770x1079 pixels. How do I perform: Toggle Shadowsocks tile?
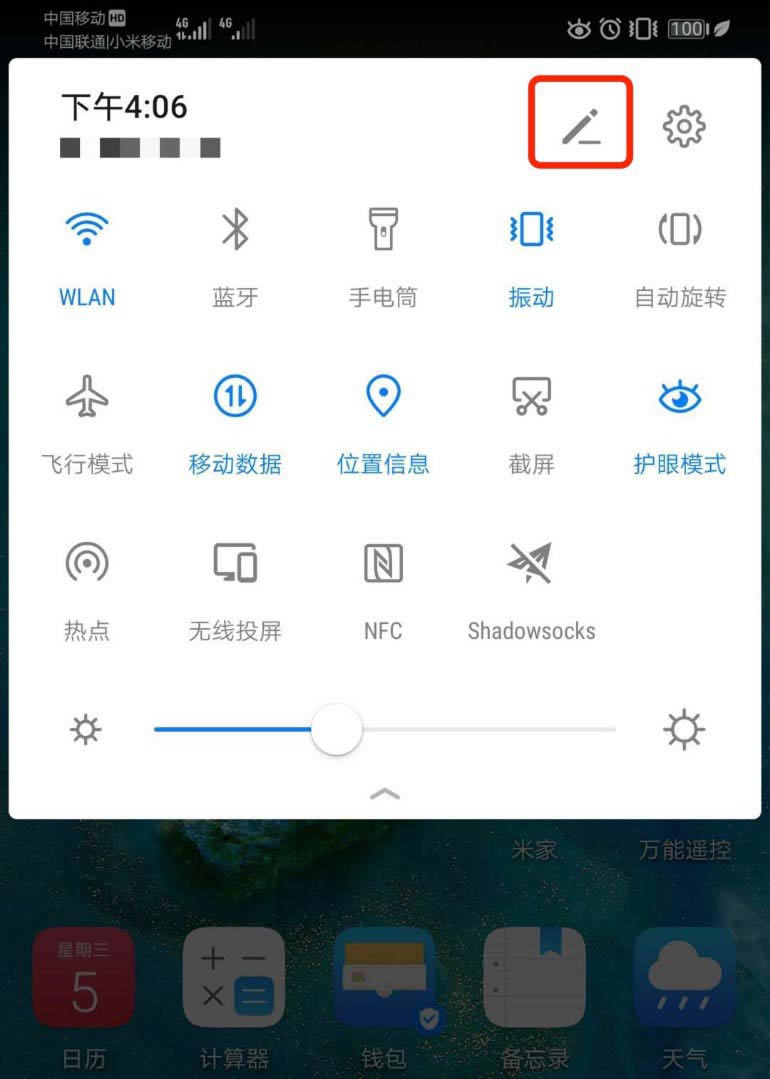click(531, 563)
